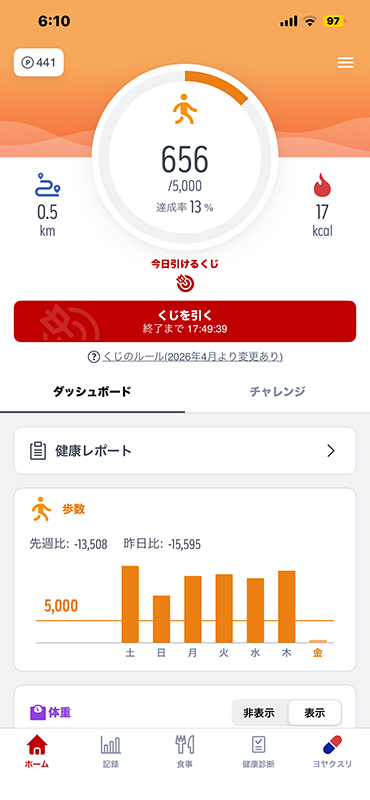Set weight display to 非表示
Viewport: 370px width, 800px height.
(x=259, y=713)
